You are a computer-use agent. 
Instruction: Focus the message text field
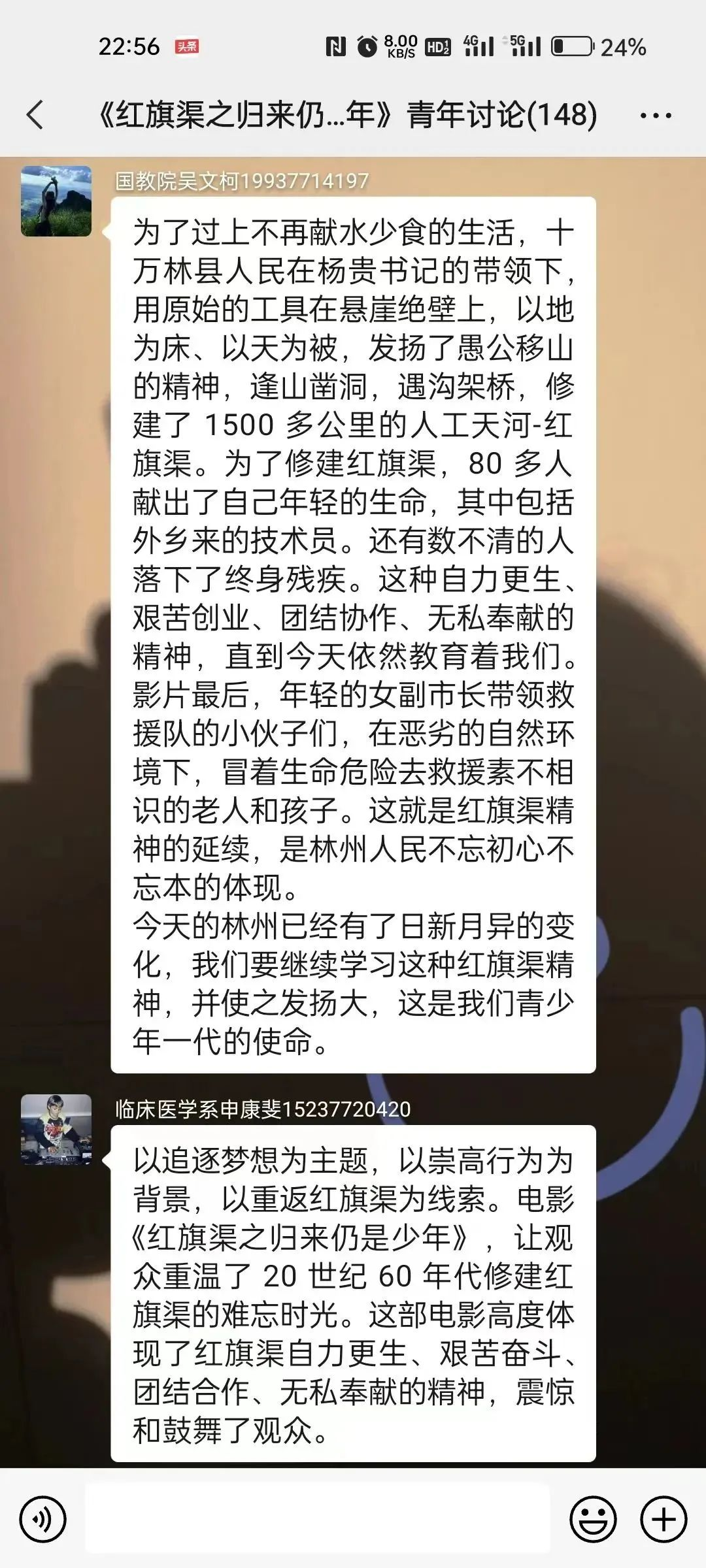(x=318, y=1520)
